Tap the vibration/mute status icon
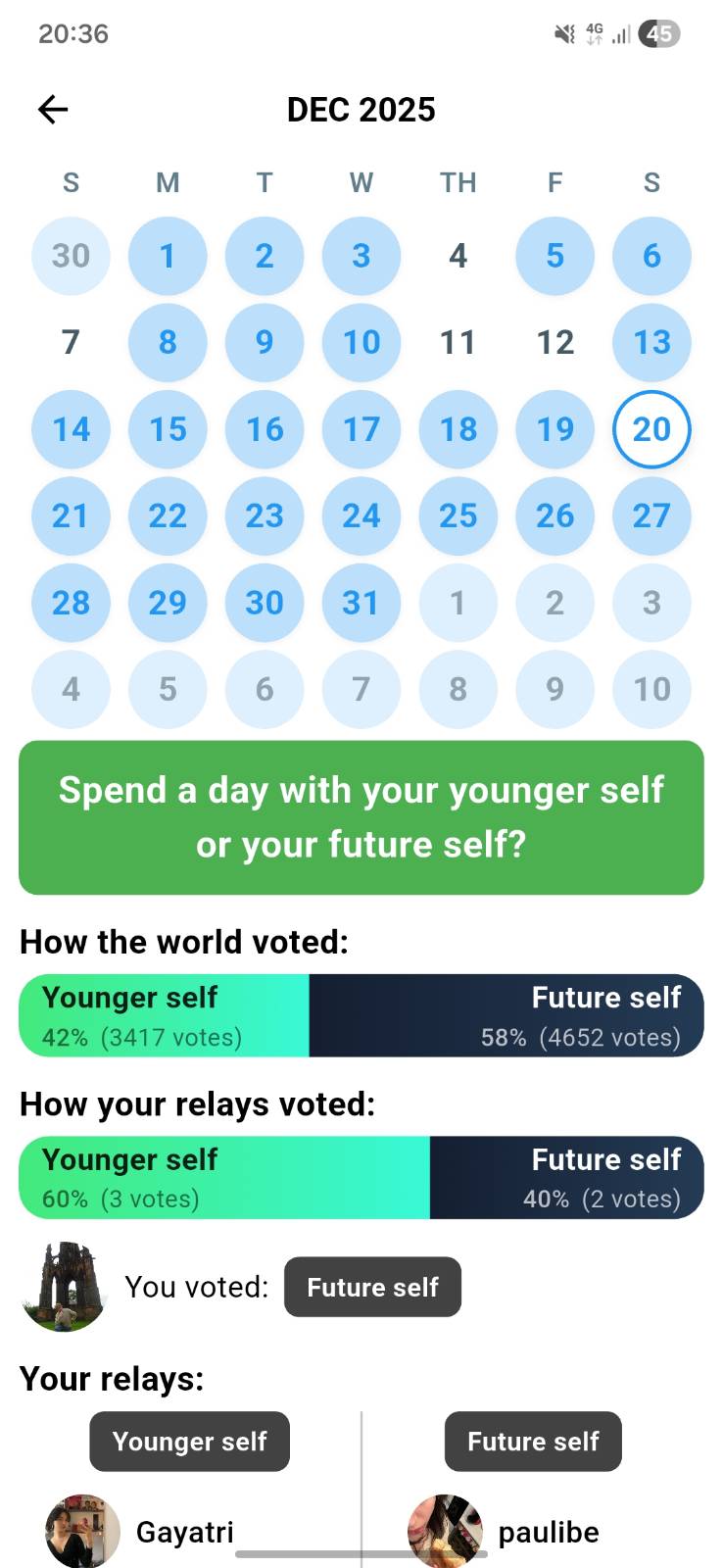 563,33
